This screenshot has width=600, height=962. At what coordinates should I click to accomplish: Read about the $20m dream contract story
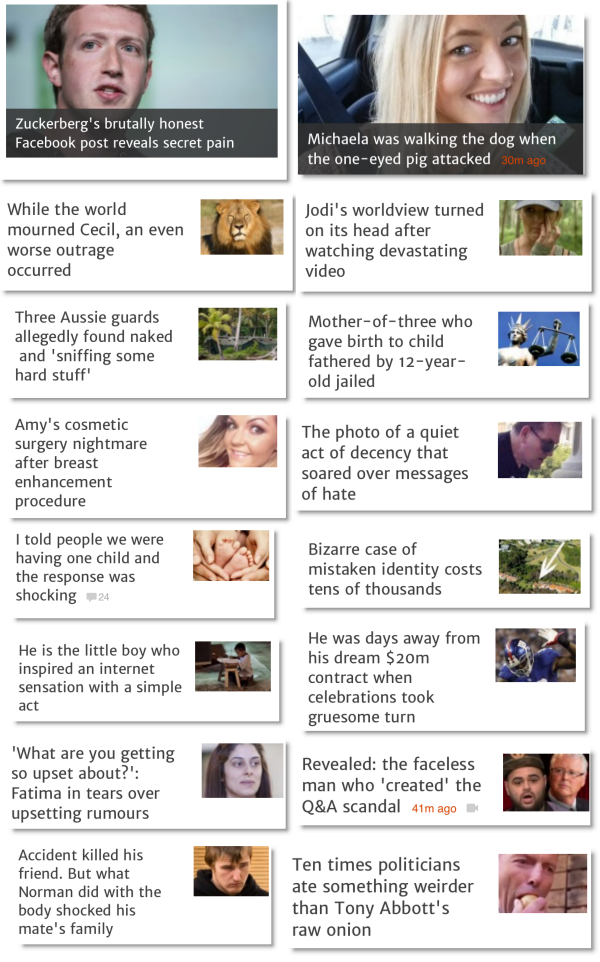(x=394, y=677)
